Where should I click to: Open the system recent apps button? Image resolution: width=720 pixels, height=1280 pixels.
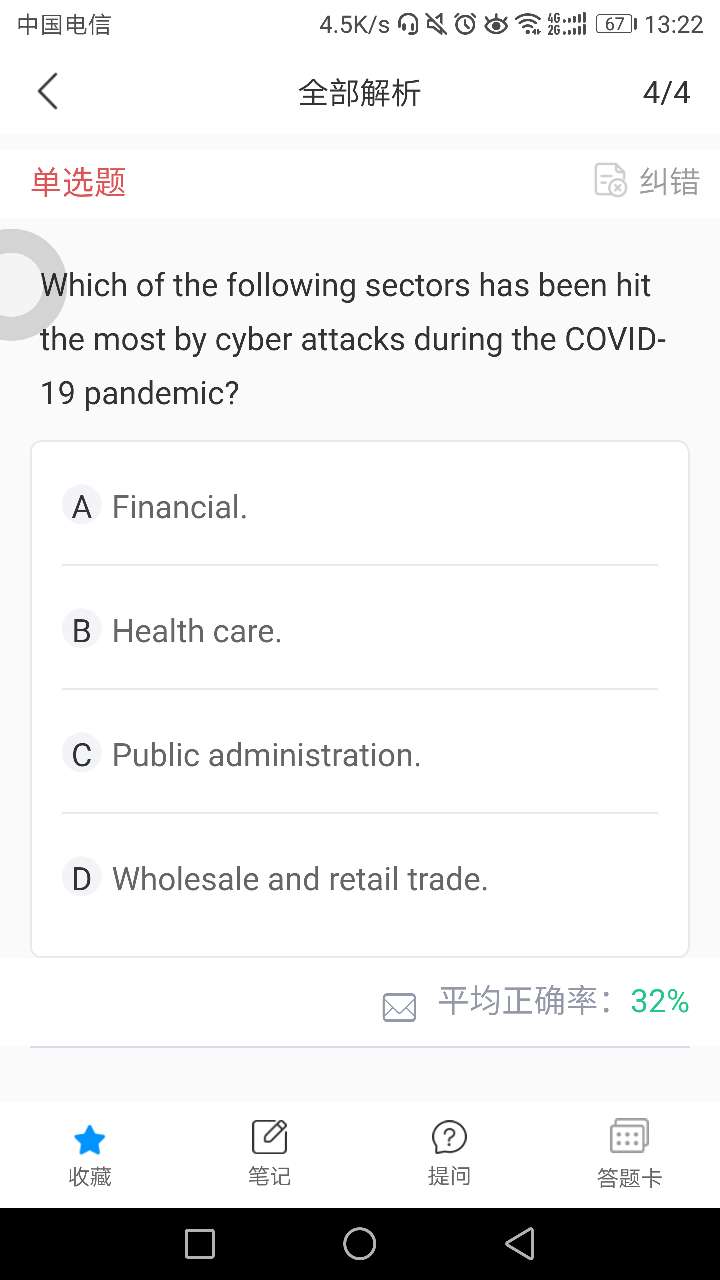coord(200,1243)
